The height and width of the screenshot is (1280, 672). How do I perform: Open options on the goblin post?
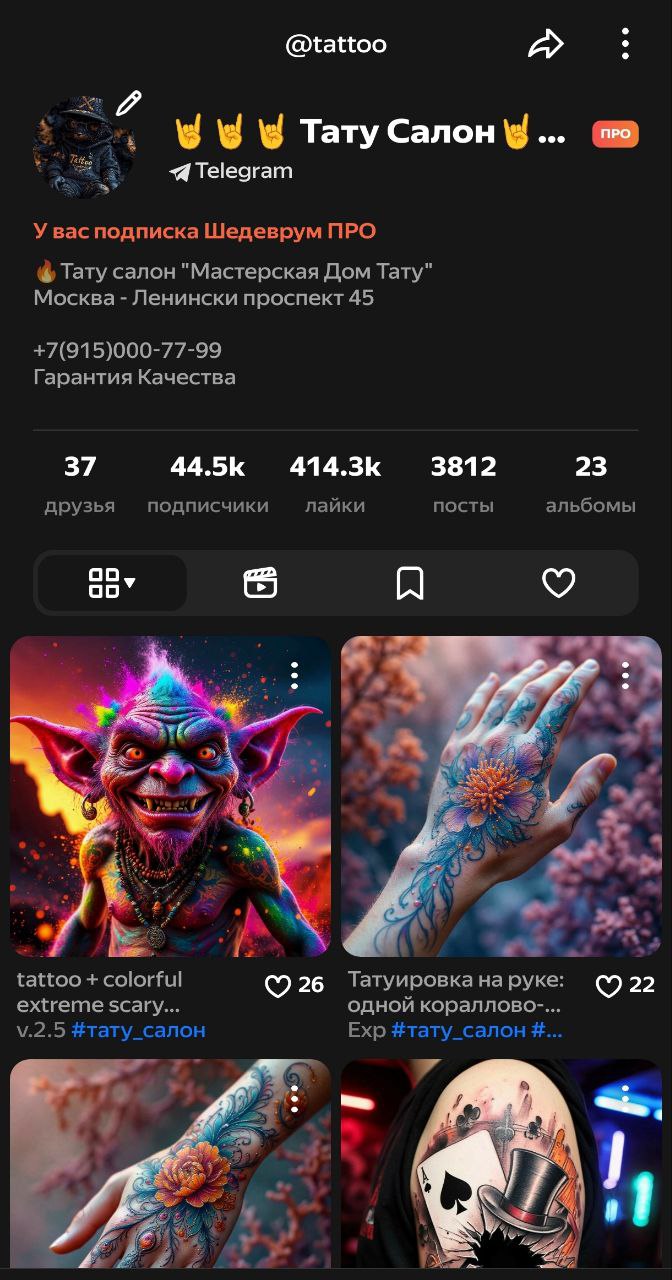click(294, 676)
